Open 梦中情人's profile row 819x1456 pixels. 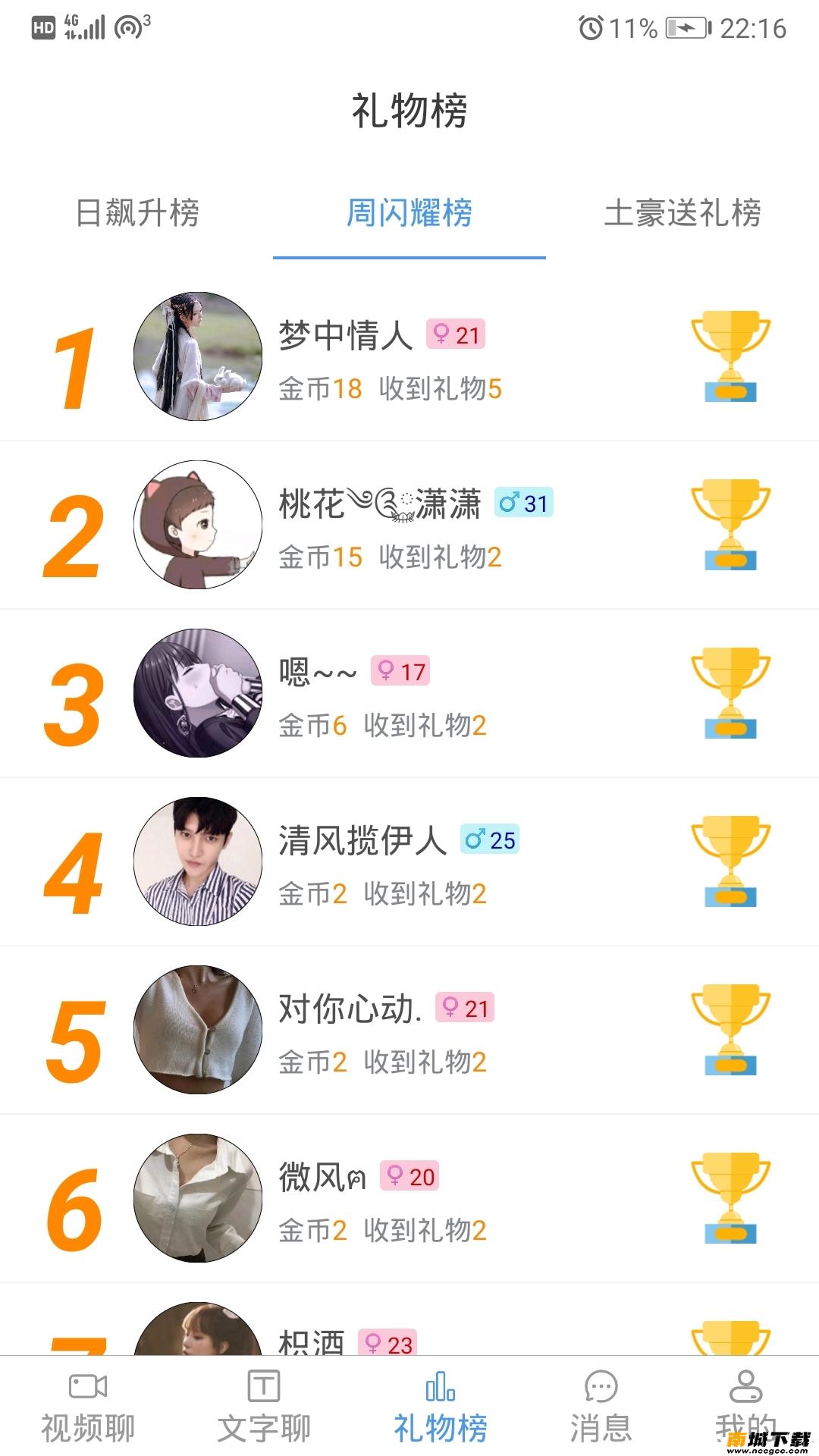coord(409,356)
